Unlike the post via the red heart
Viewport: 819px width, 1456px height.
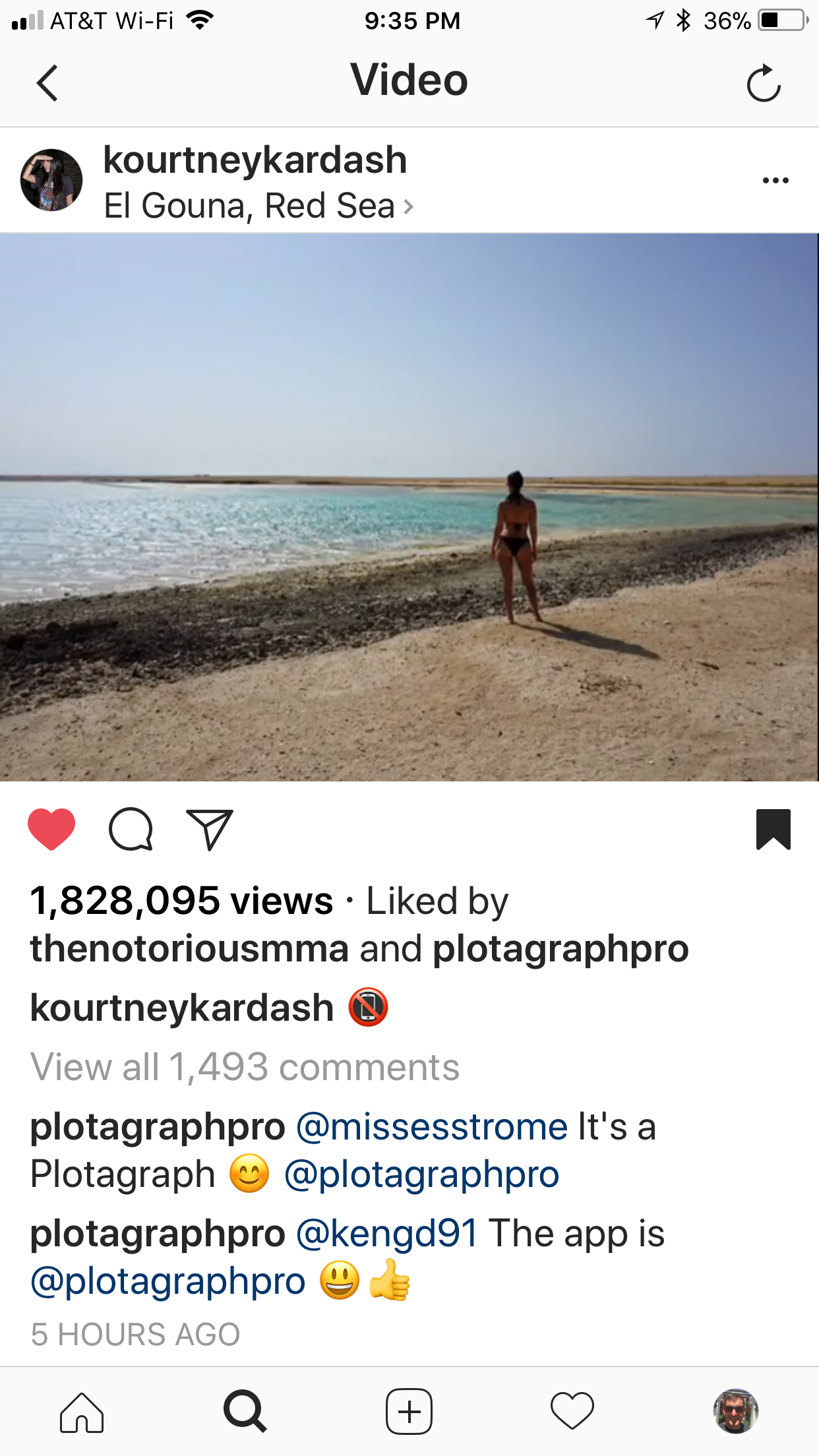51,829
